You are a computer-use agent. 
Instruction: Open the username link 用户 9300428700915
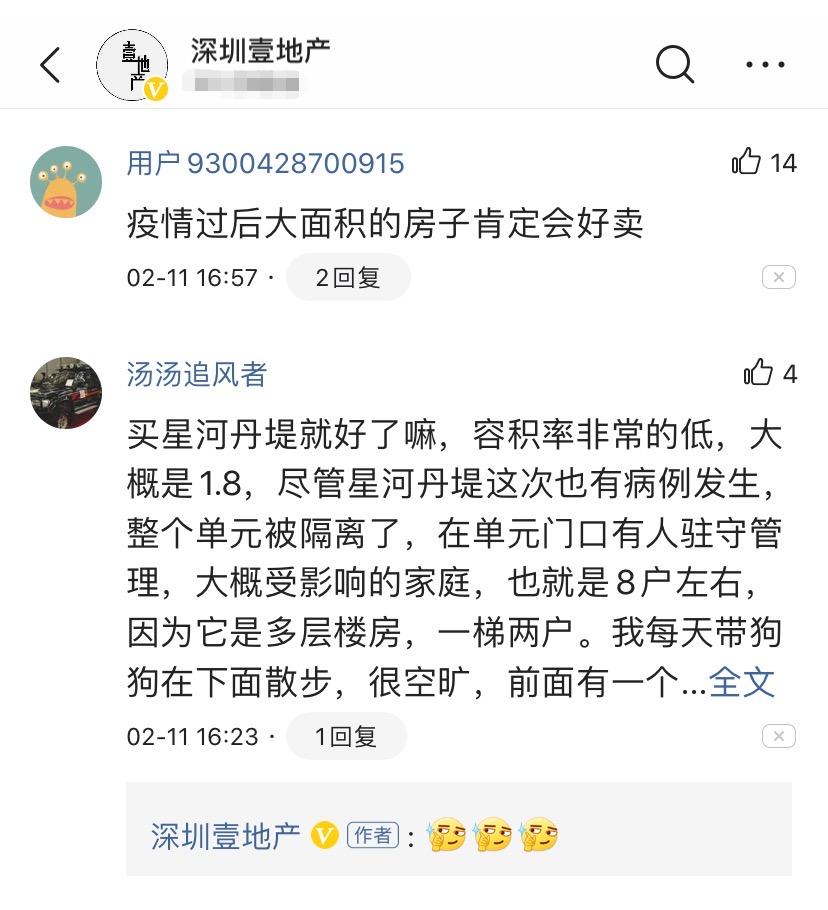point(266,164)
